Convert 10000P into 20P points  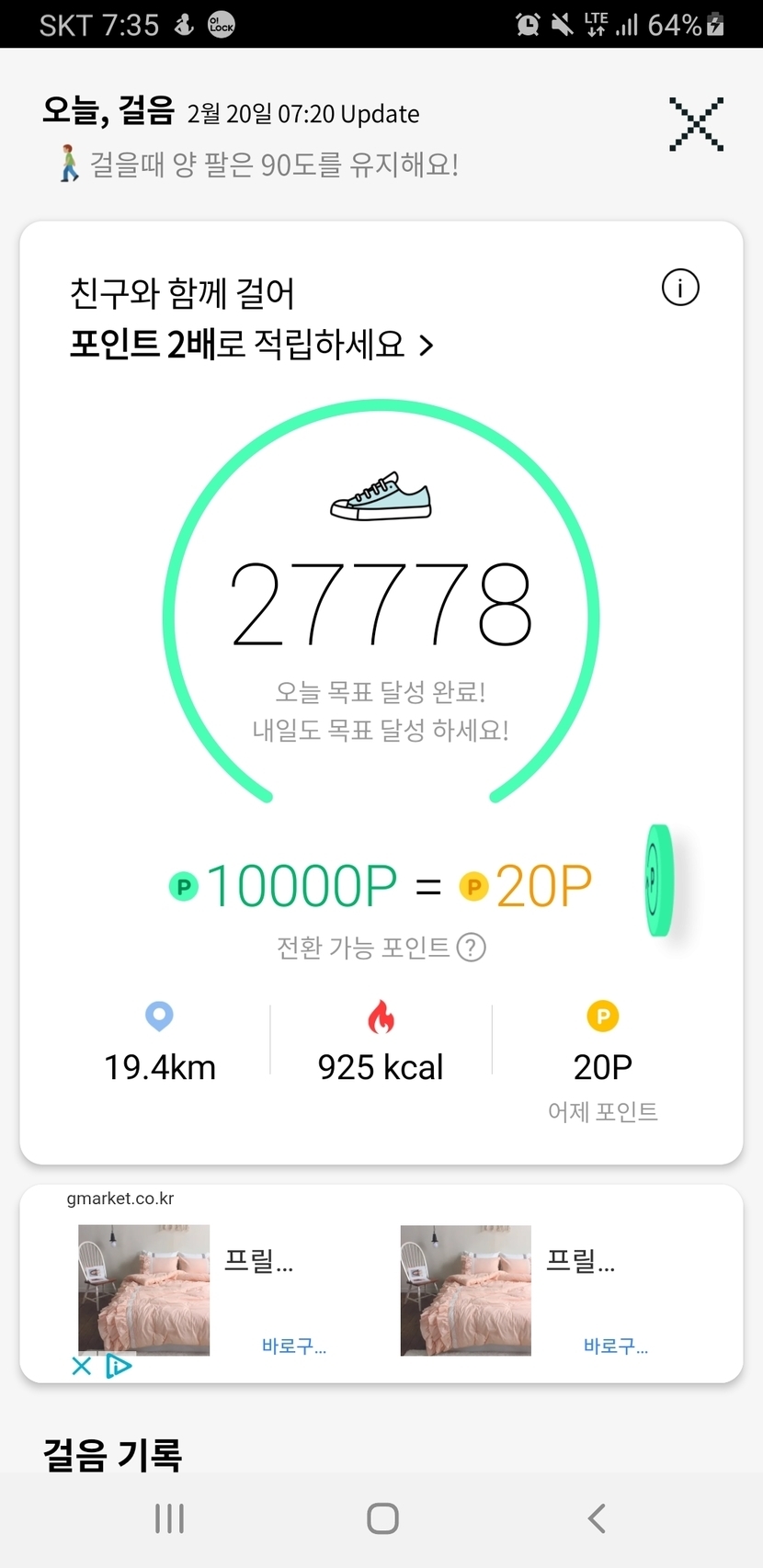pos(381,886)
